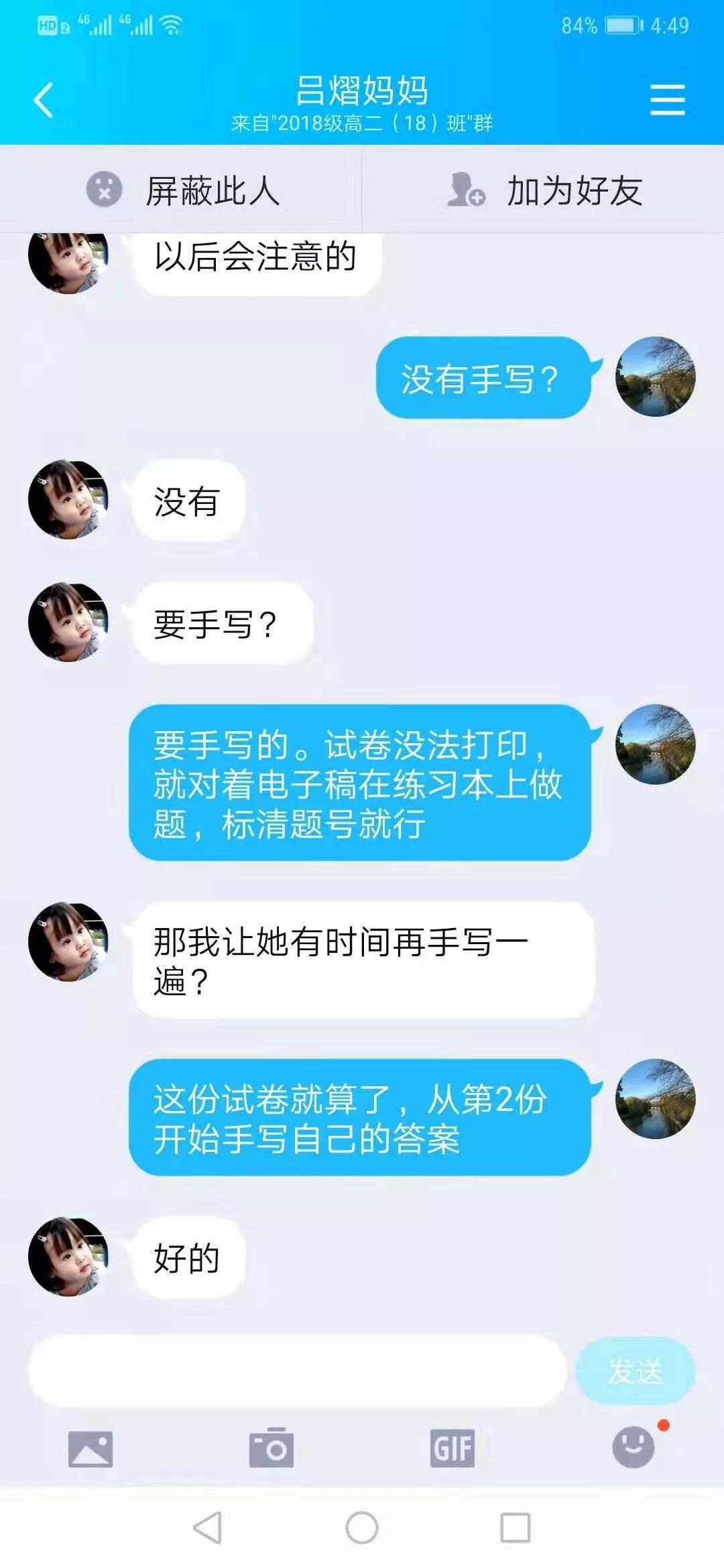Screen dimensions: 724x1568
Task: Go back from the chat
Action: [x=44, y=101]
